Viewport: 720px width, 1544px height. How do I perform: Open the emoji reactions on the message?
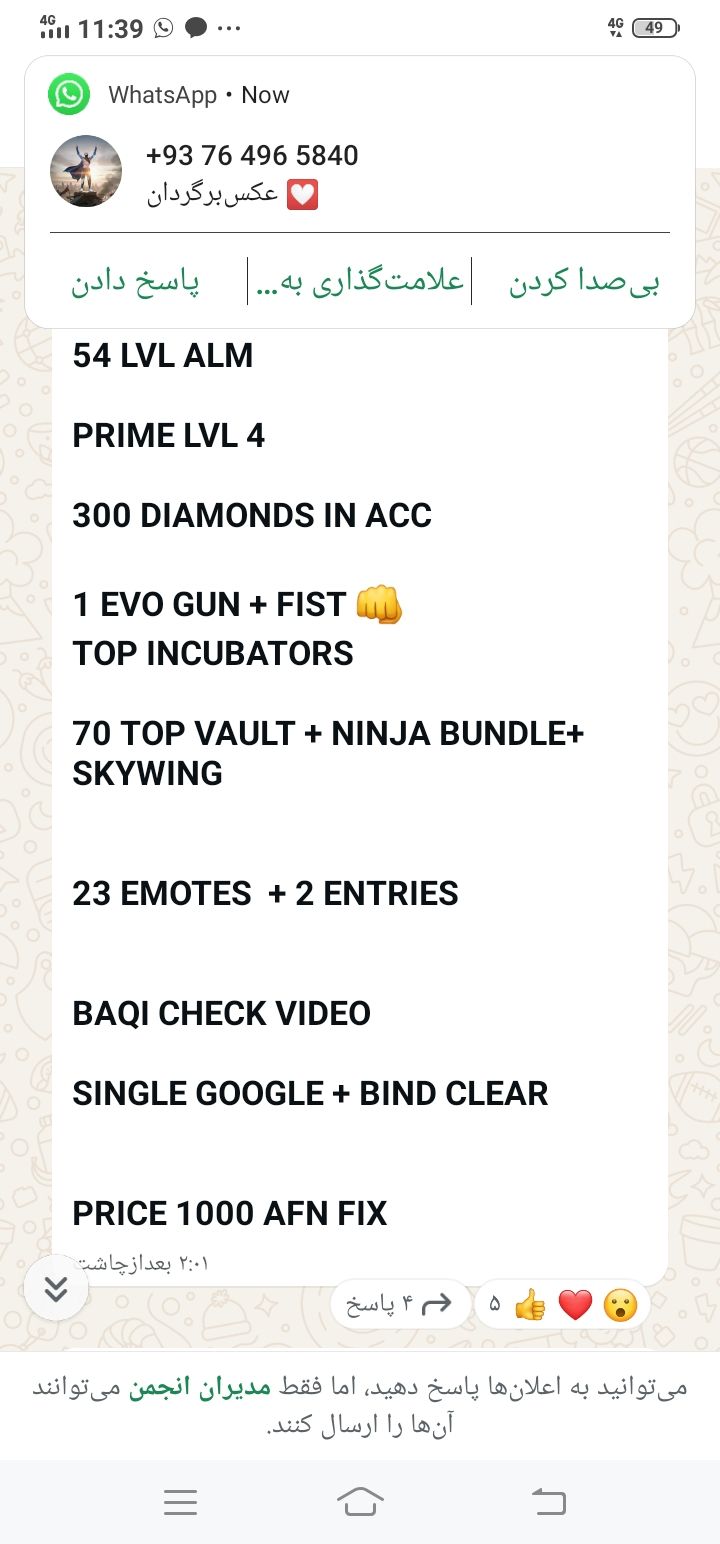click(x=562, y=1305)
